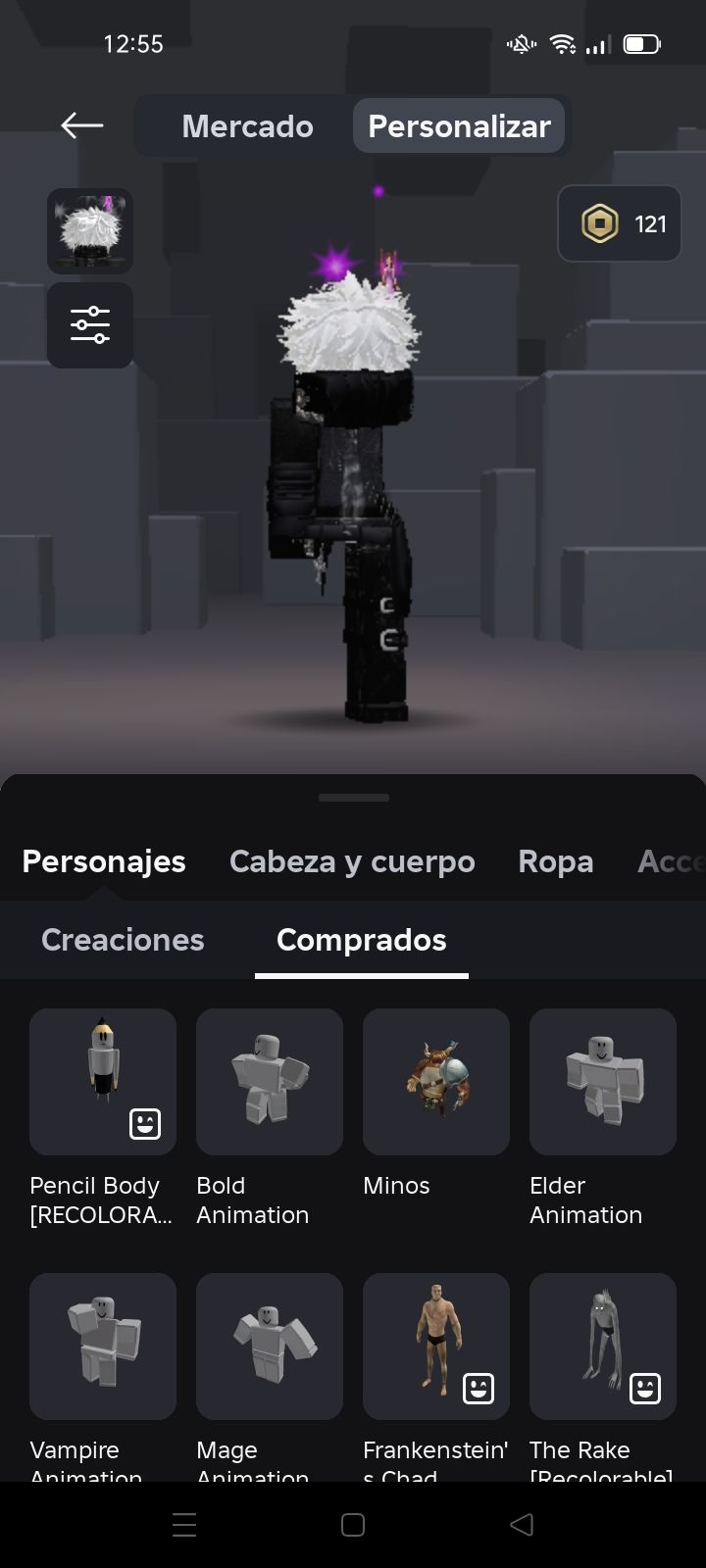
Task: Equip The Rake character
Action: (x=603, y=1347)
